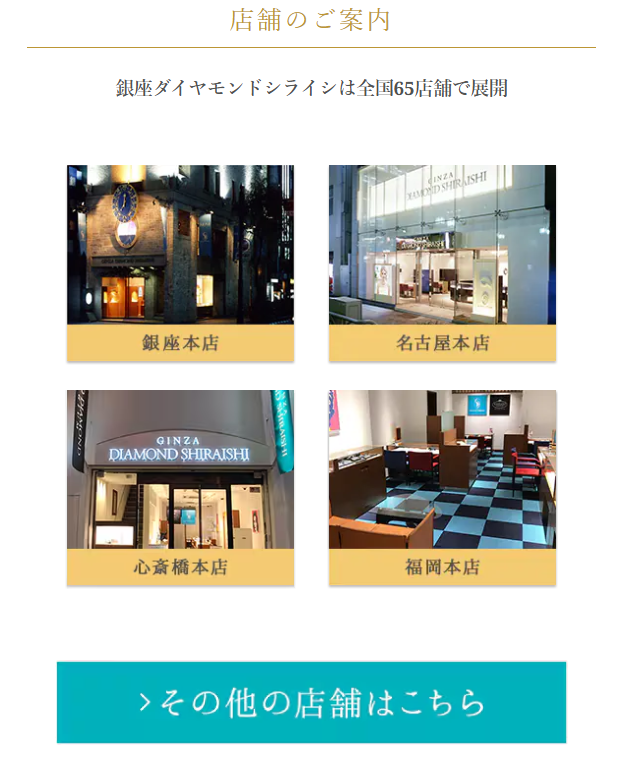
Task: Open the 銀座本店 store card
Action: [180, 263]
